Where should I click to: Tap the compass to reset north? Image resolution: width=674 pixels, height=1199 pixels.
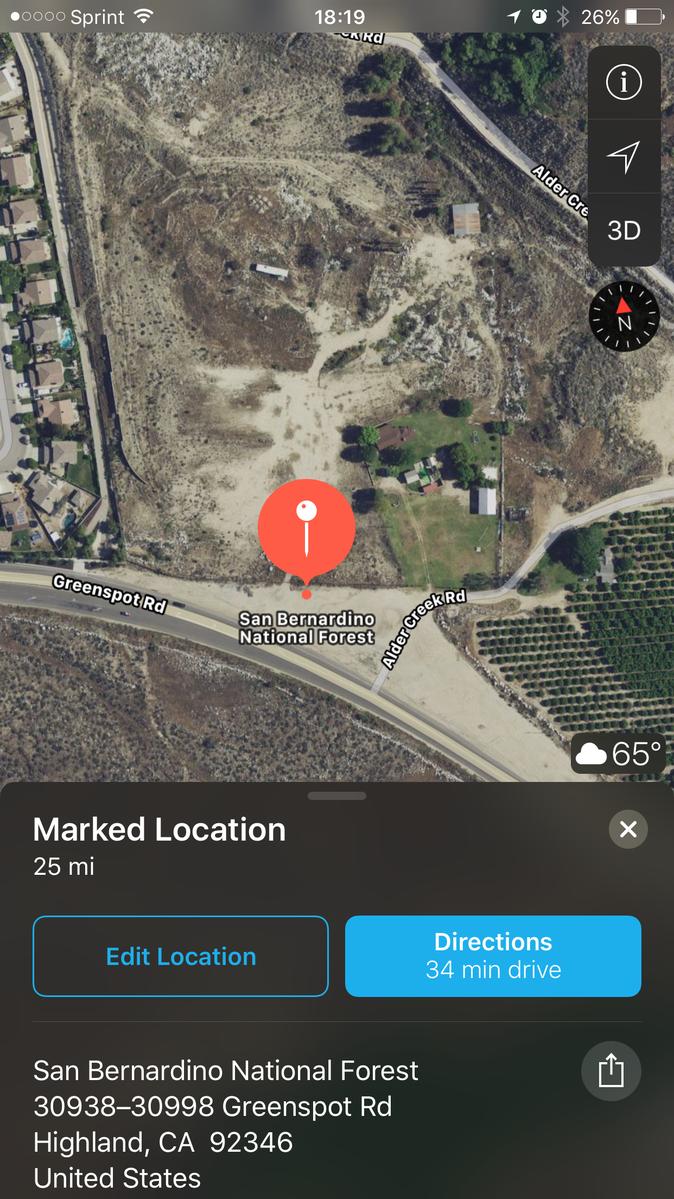click(x=624, y=316)
